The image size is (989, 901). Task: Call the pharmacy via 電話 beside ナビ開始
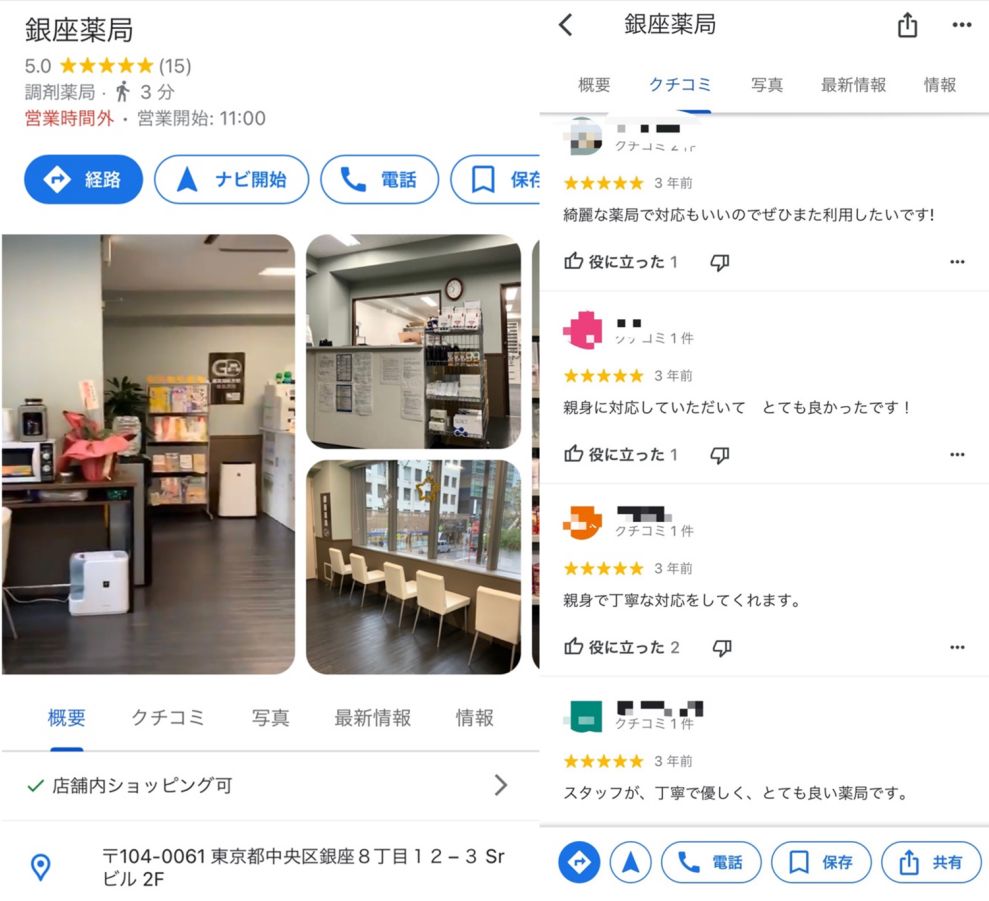379,180
